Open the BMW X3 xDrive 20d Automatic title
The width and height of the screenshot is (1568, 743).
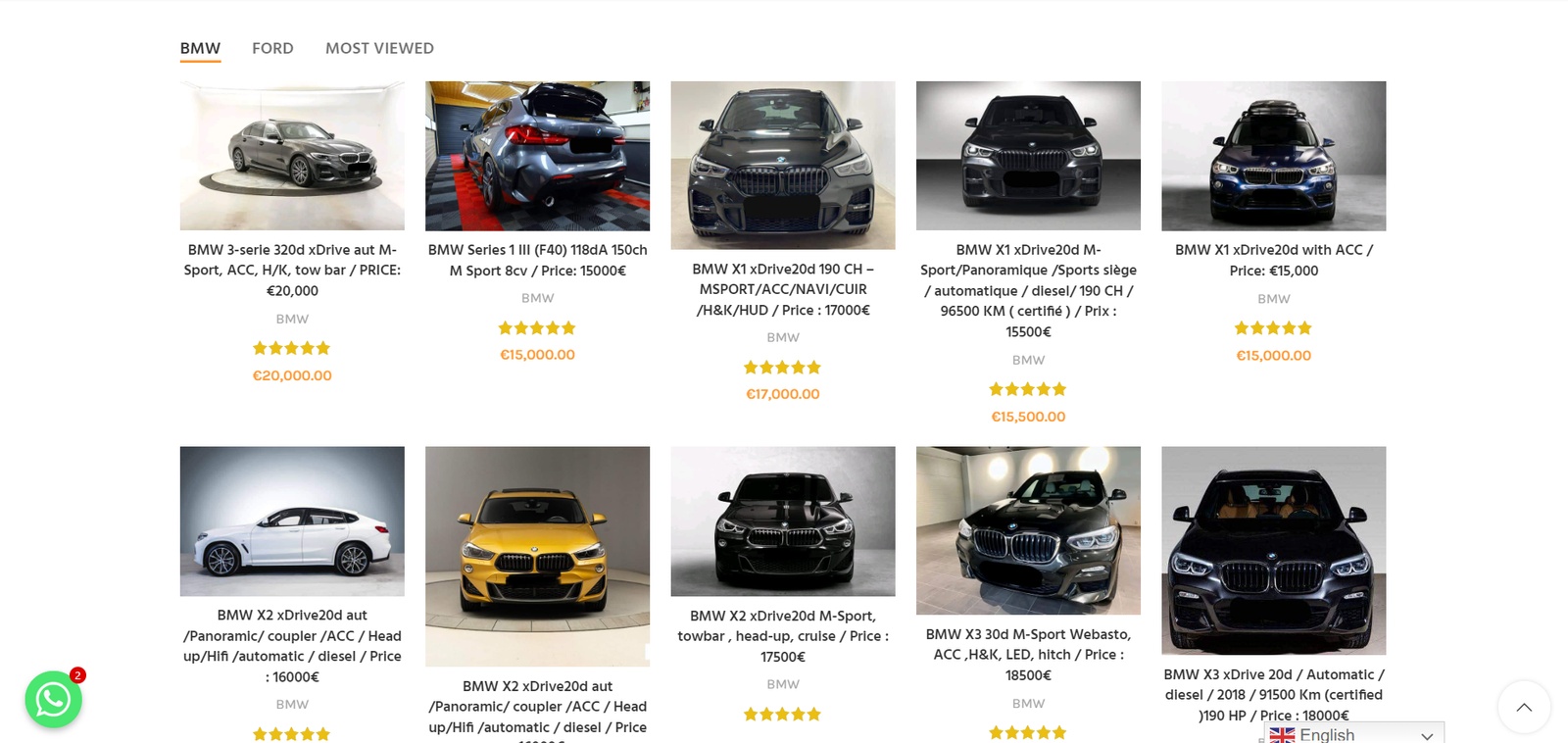point(1273,694)
